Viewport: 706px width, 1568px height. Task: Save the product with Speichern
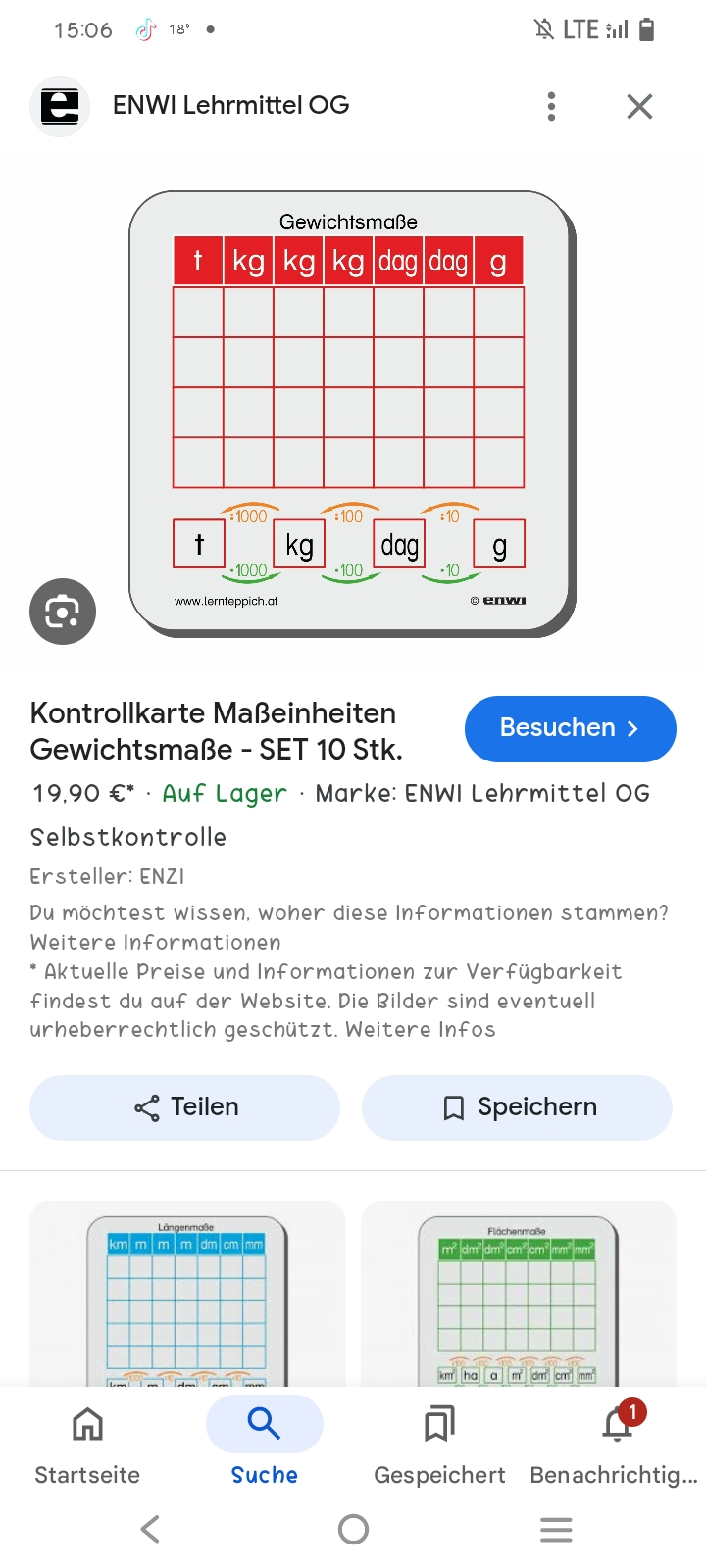(x=517, y=1107)
